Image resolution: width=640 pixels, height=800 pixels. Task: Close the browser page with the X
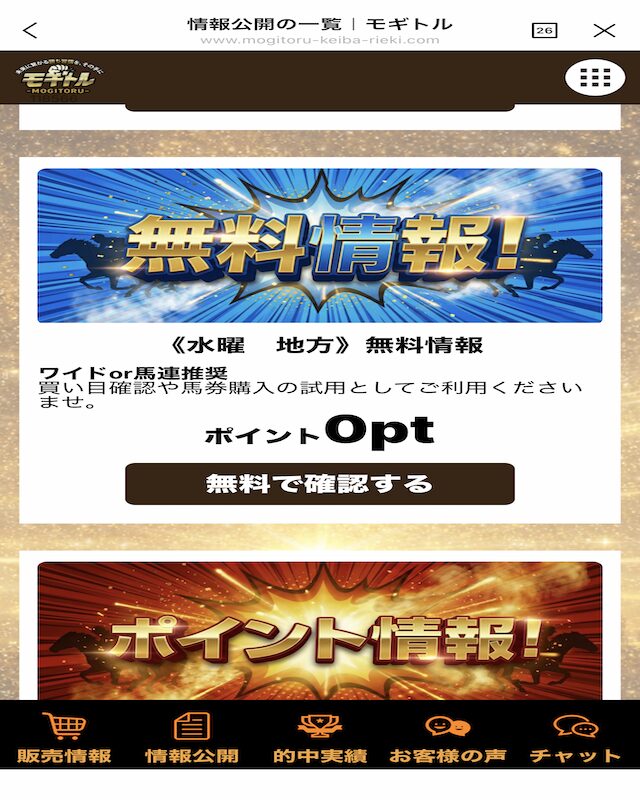click(604, 30)
